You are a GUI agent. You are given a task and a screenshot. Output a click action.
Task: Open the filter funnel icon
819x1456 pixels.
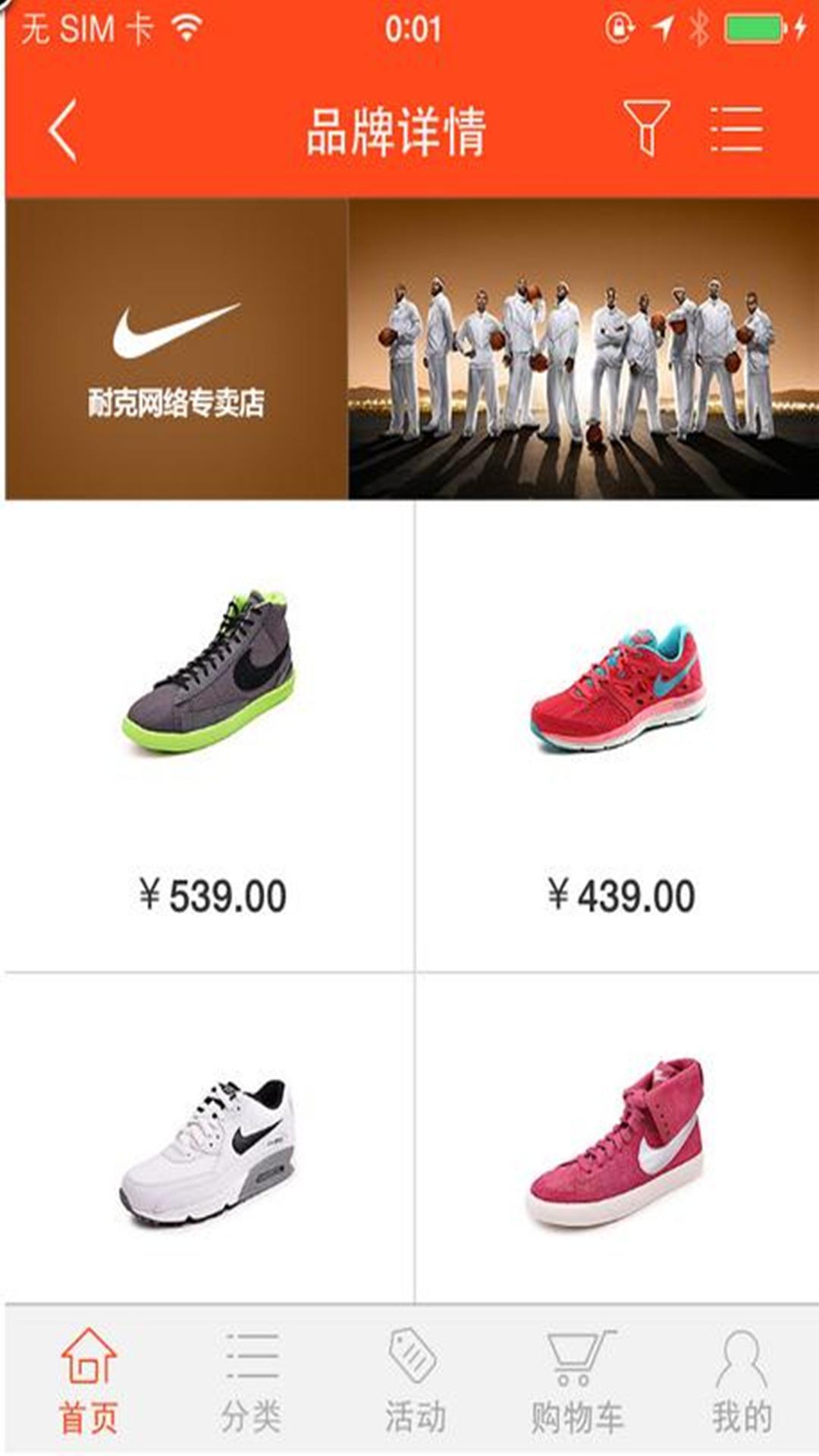(646, 128)
